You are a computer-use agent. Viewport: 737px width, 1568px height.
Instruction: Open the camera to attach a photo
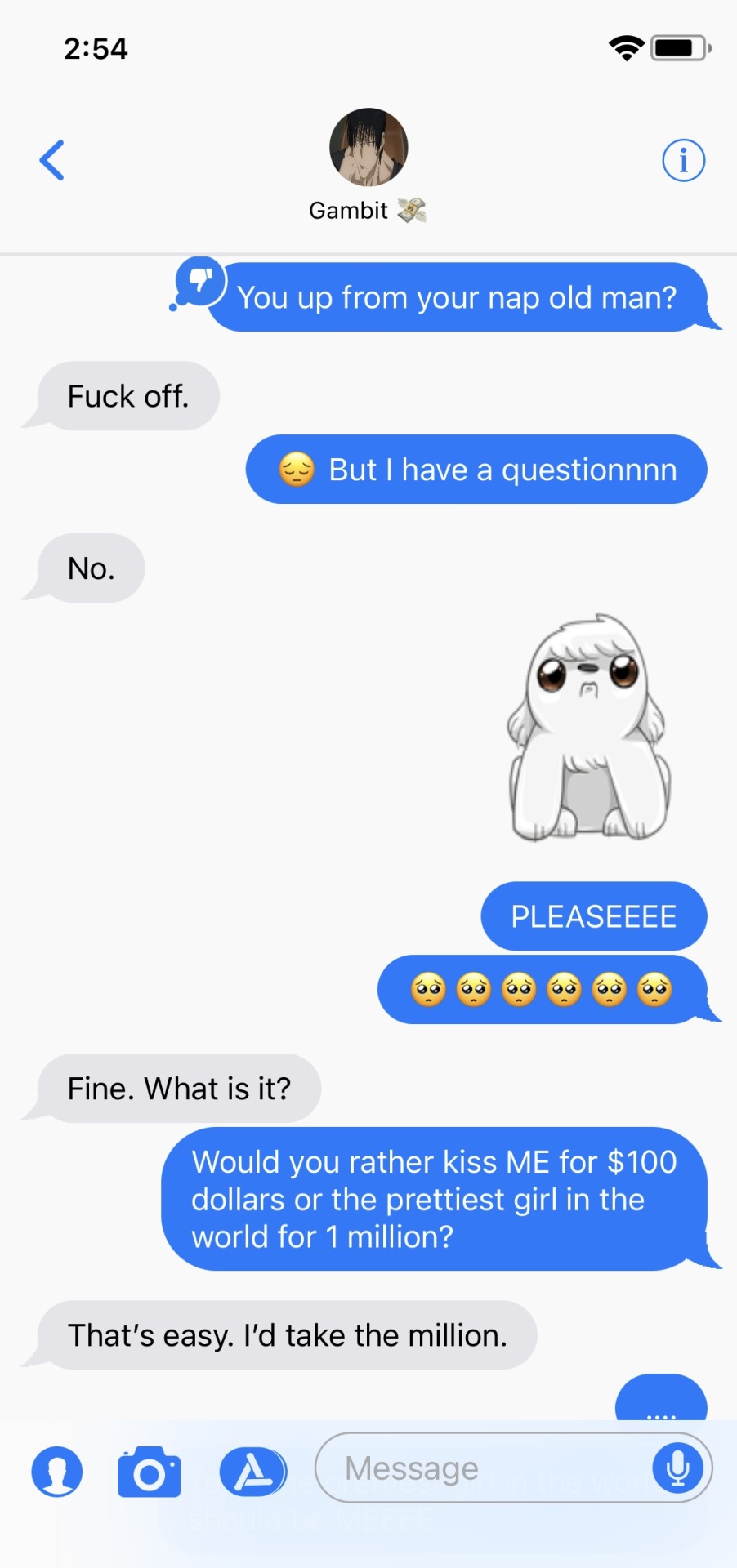point(149,1472)
